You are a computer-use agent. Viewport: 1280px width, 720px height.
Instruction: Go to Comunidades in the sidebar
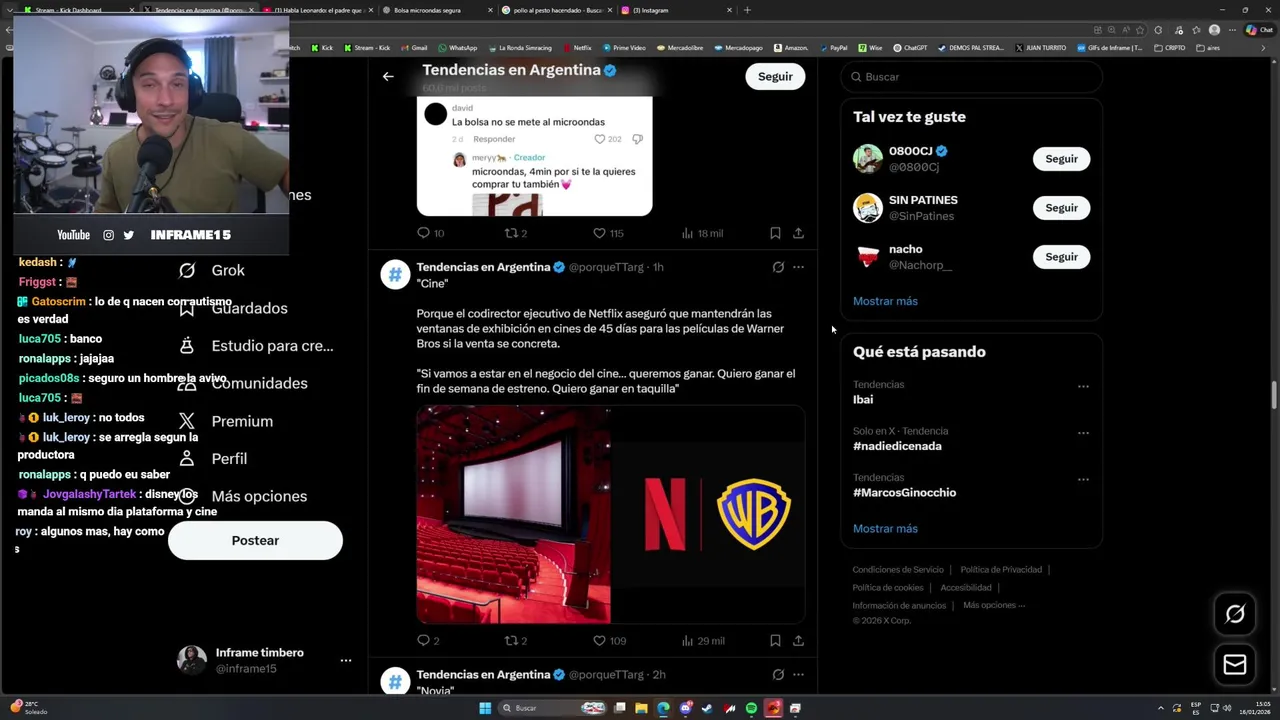tap(259, 384)
